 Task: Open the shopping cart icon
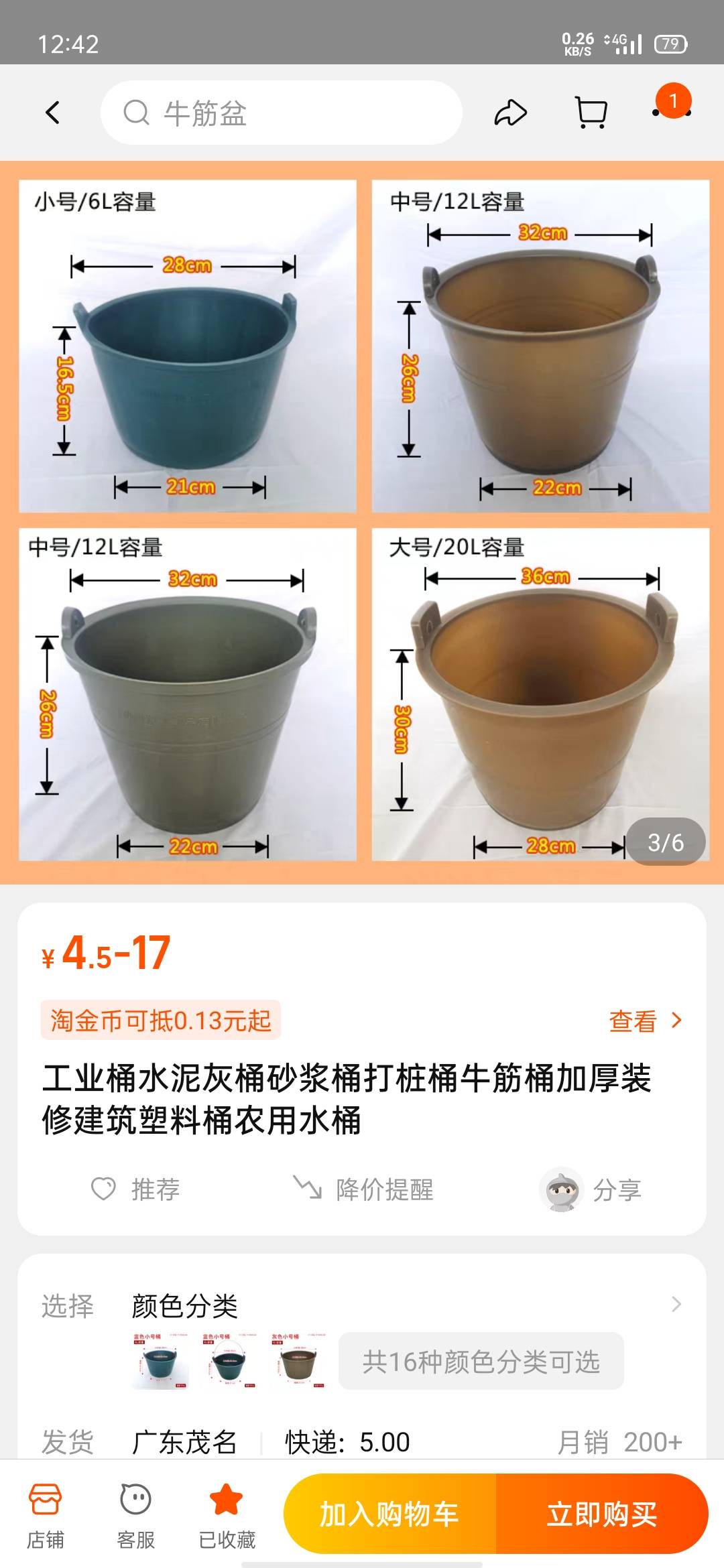point(591,113)
